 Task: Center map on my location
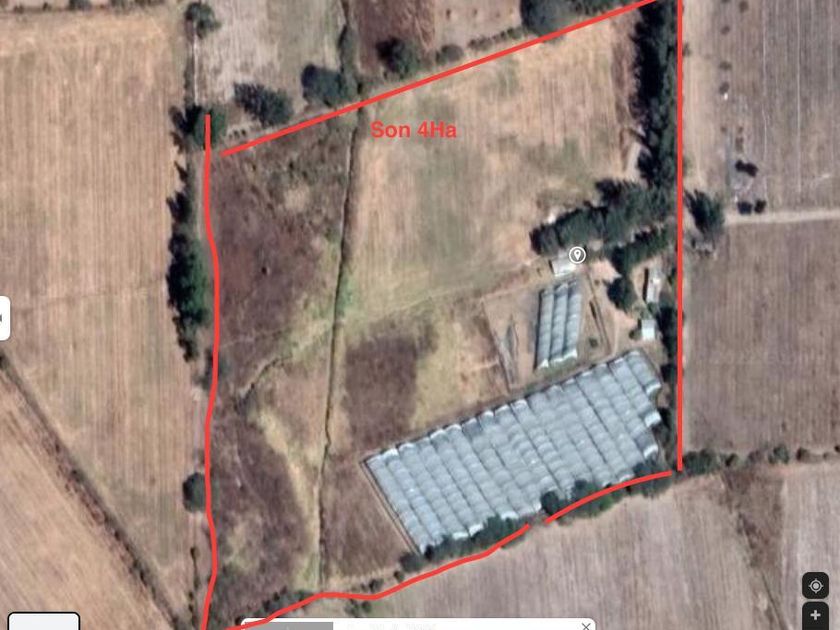815,586
